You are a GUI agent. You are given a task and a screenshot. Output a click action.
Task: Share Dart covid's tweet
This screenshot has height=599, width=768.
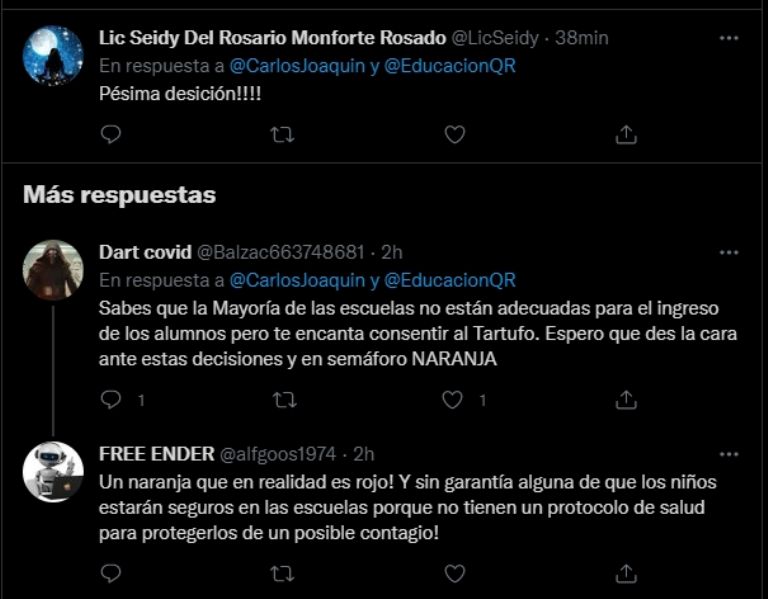[626, 400]
